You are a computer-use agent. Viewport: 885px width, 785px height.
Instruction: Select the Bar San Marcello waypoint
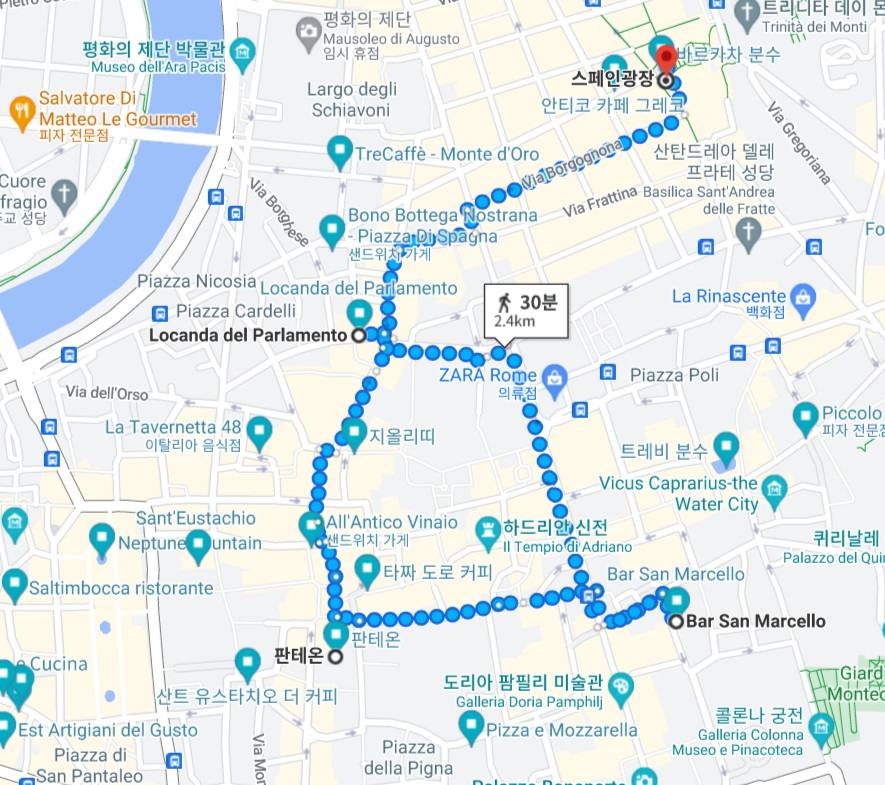(677, 621)
